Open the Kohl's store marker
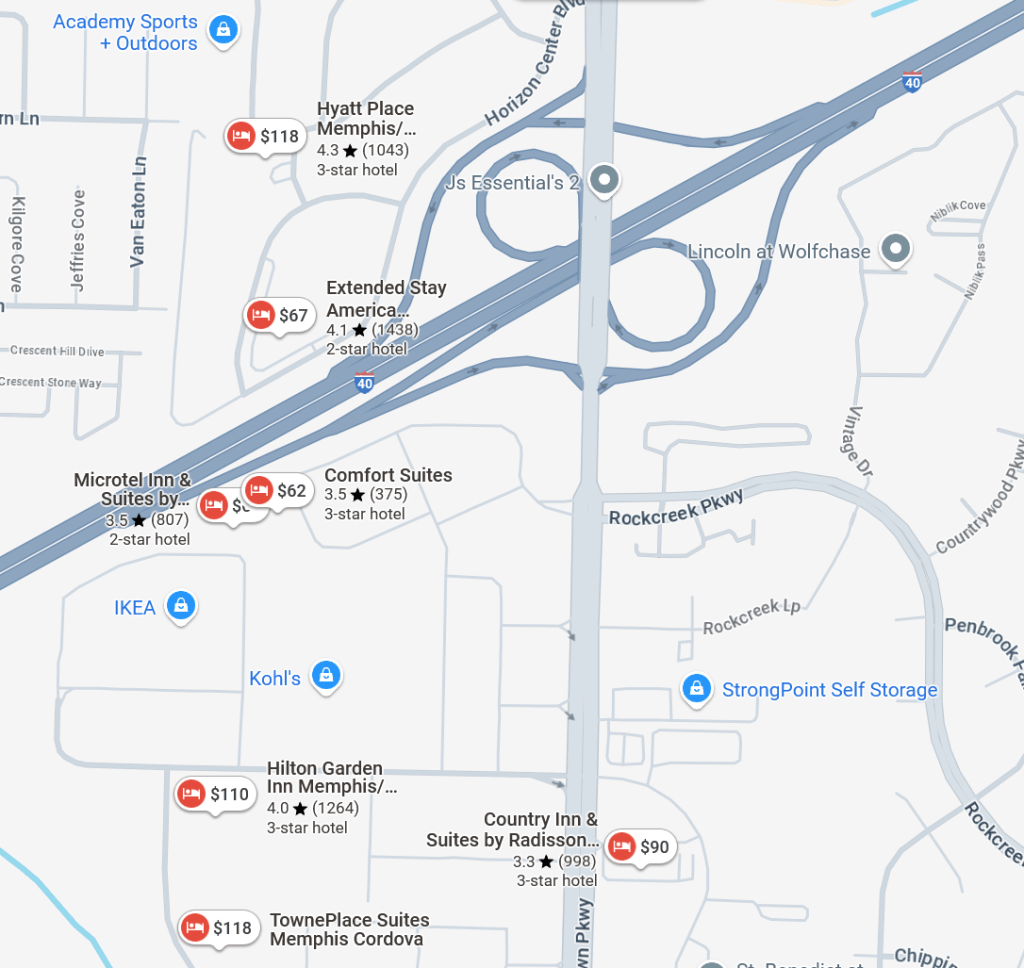Image resolution: width=1024 pixels, height=968 pixels. click(325, 676)
